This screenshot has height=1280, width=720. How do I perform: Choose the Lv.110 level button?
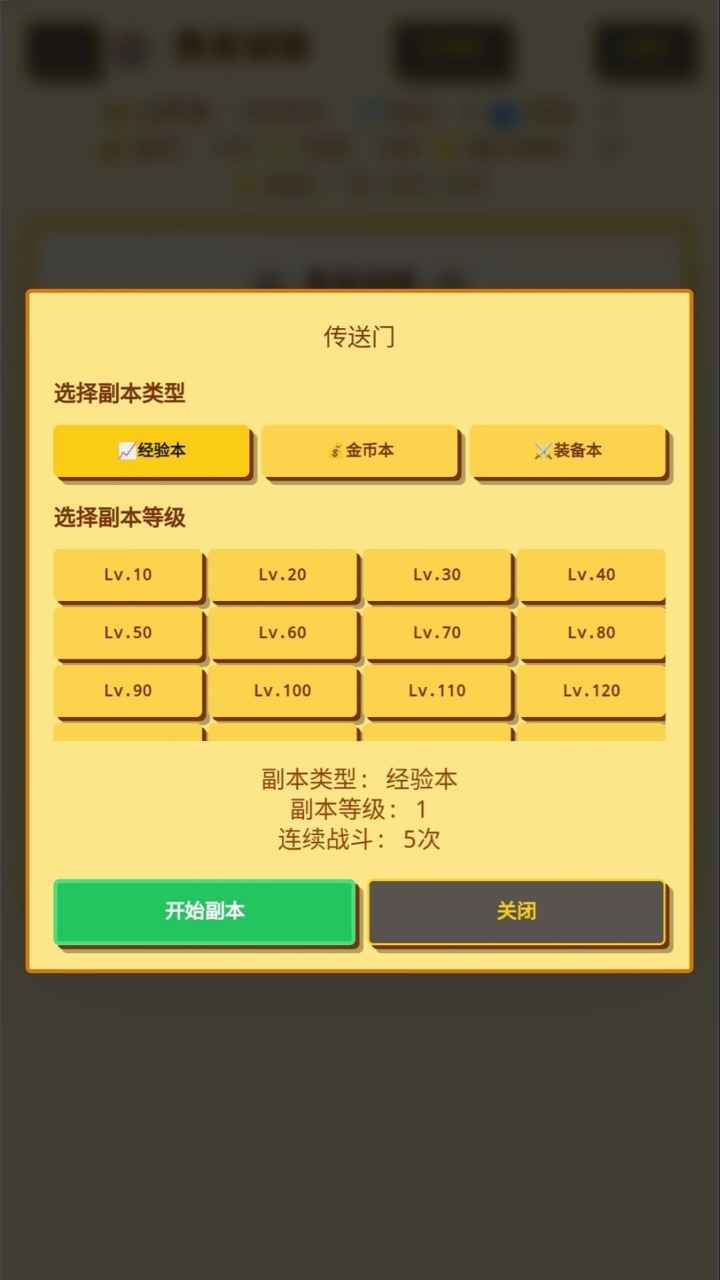(x=437, y=691)
